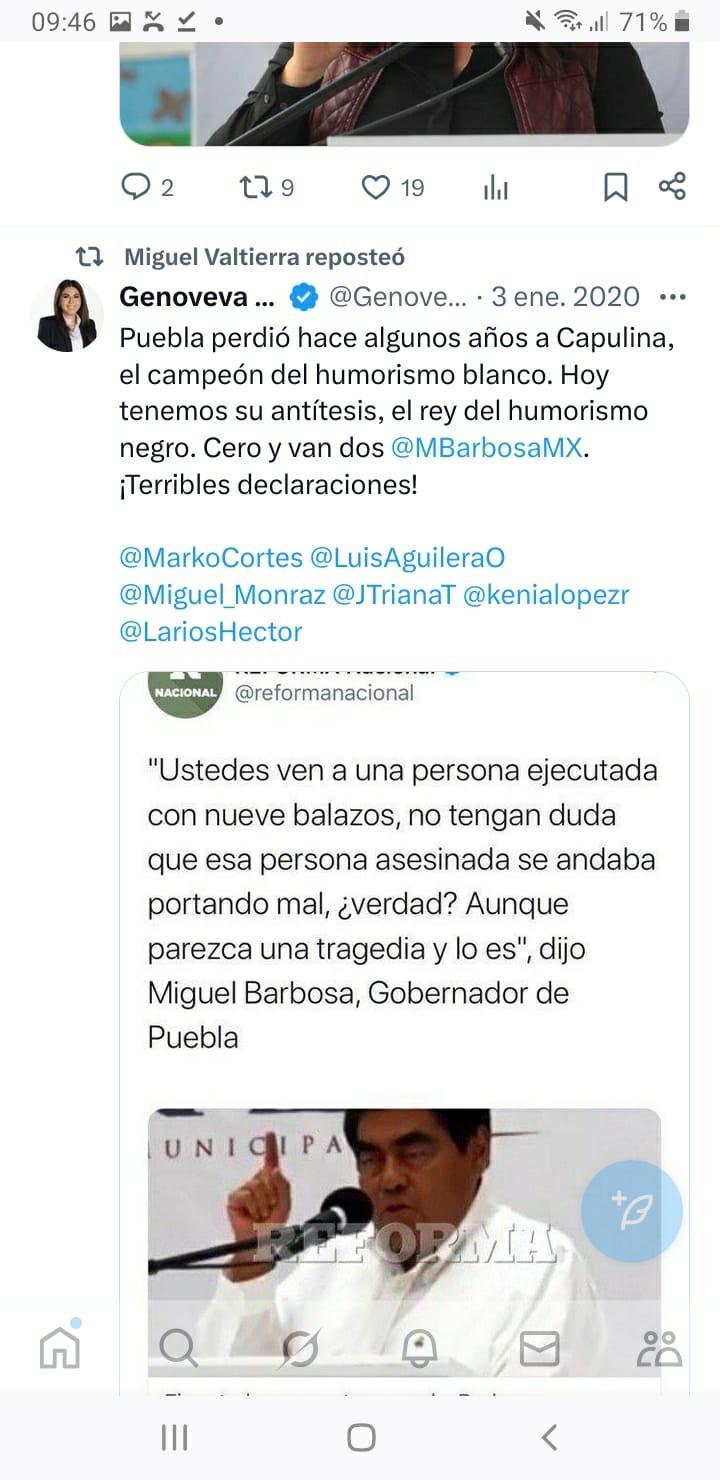
Task: Share the top post
Action: coord(672,187)
